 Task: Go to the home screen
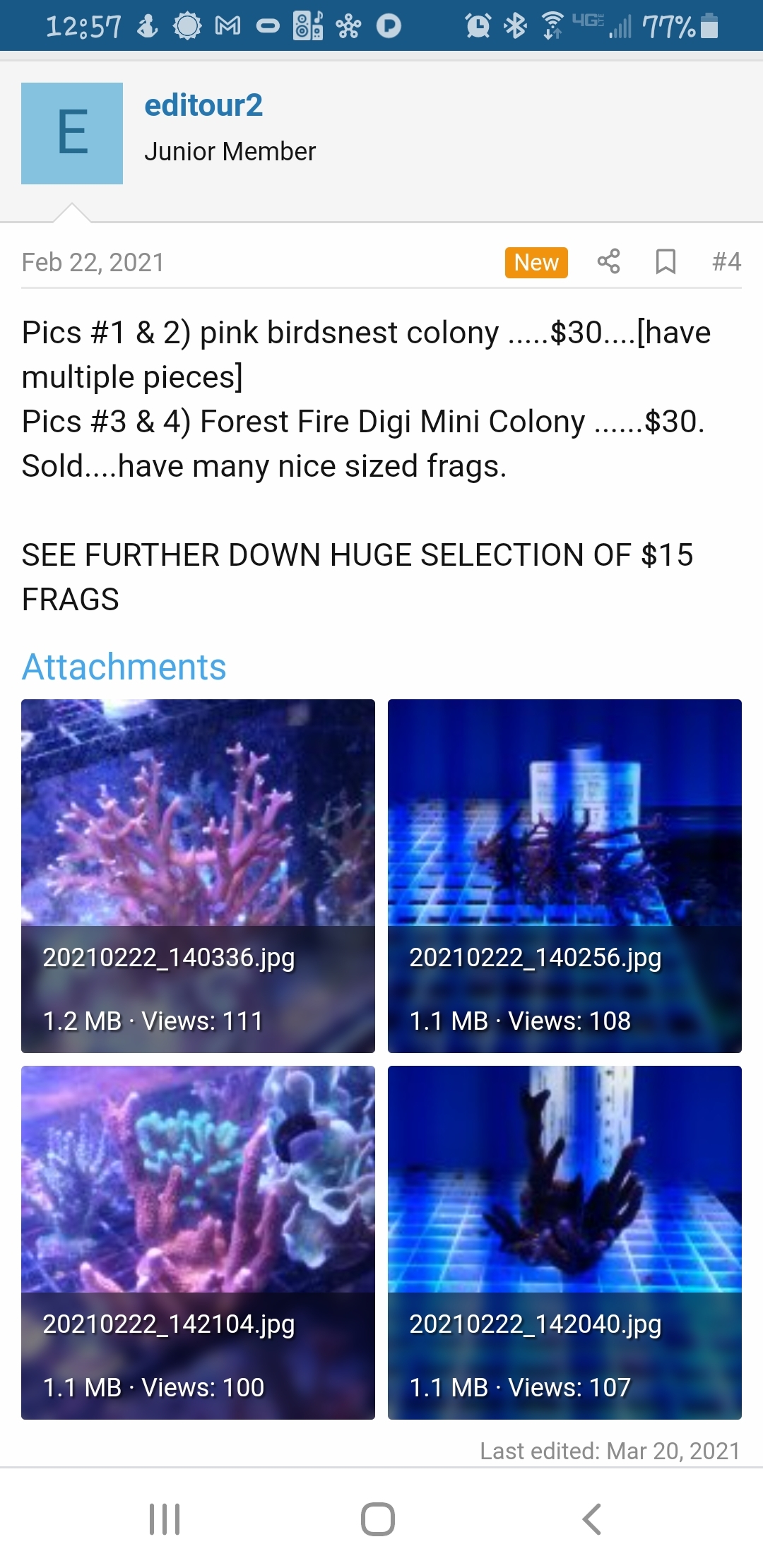click(378, 1519)
